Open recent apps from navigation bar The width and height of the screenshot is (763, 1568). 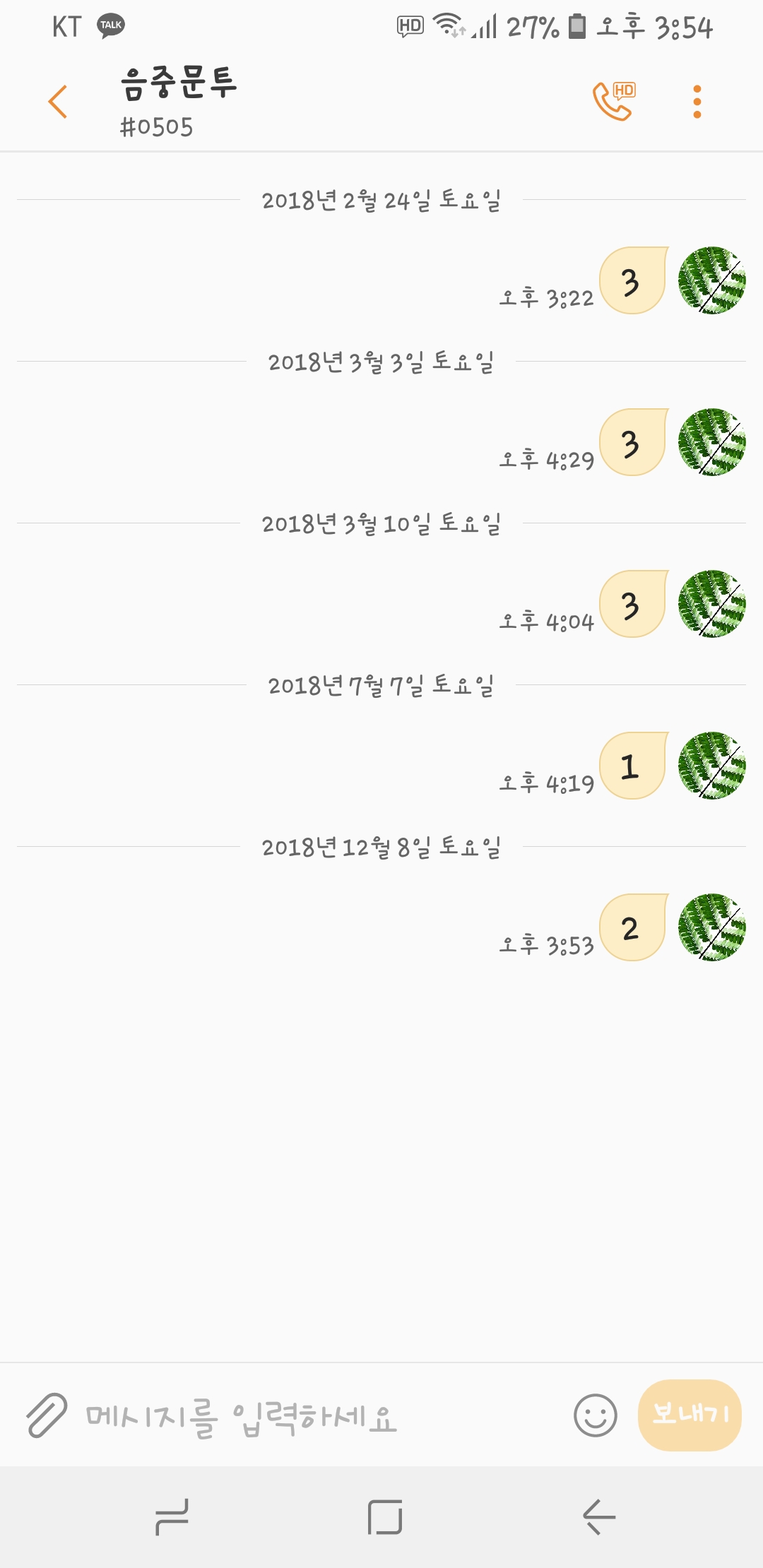(x=172, y=1516)
